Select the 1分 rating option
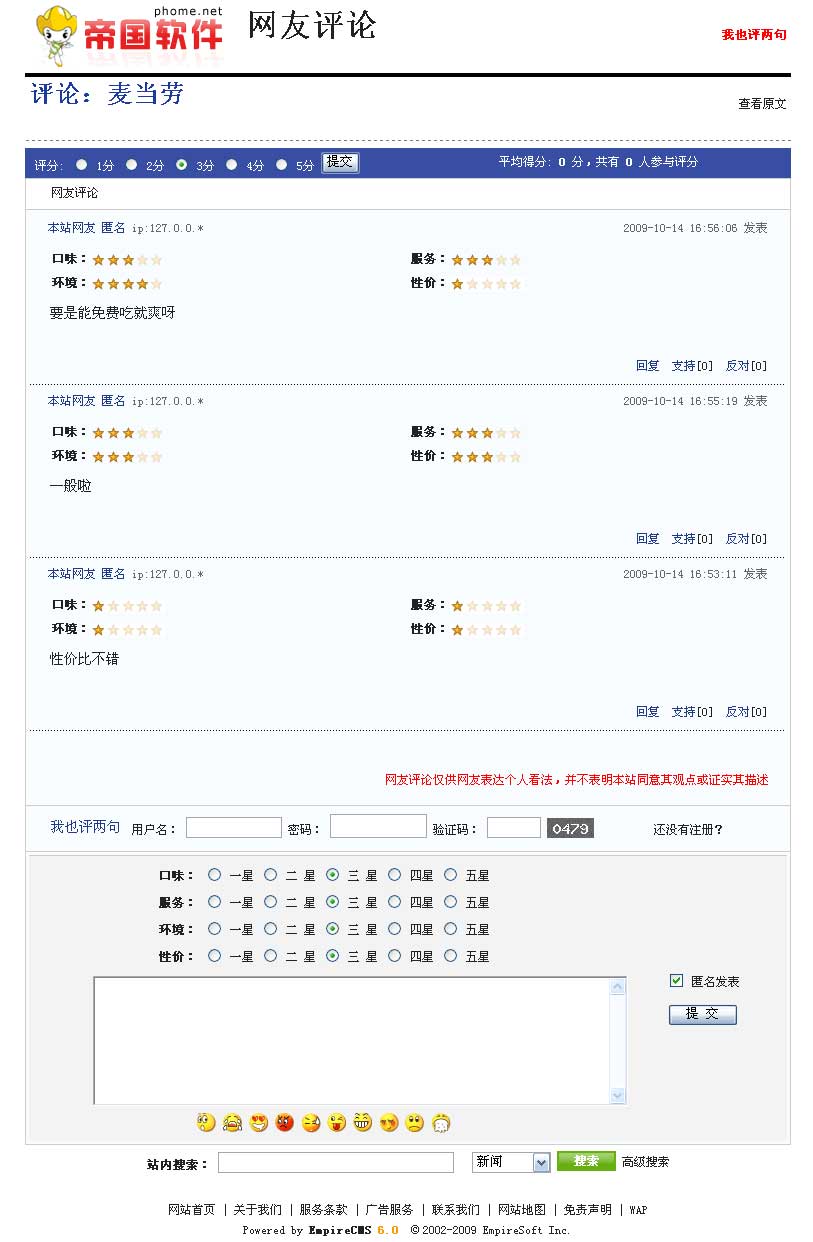This screenshot has width=813, height=1242. tap(82, 165)
